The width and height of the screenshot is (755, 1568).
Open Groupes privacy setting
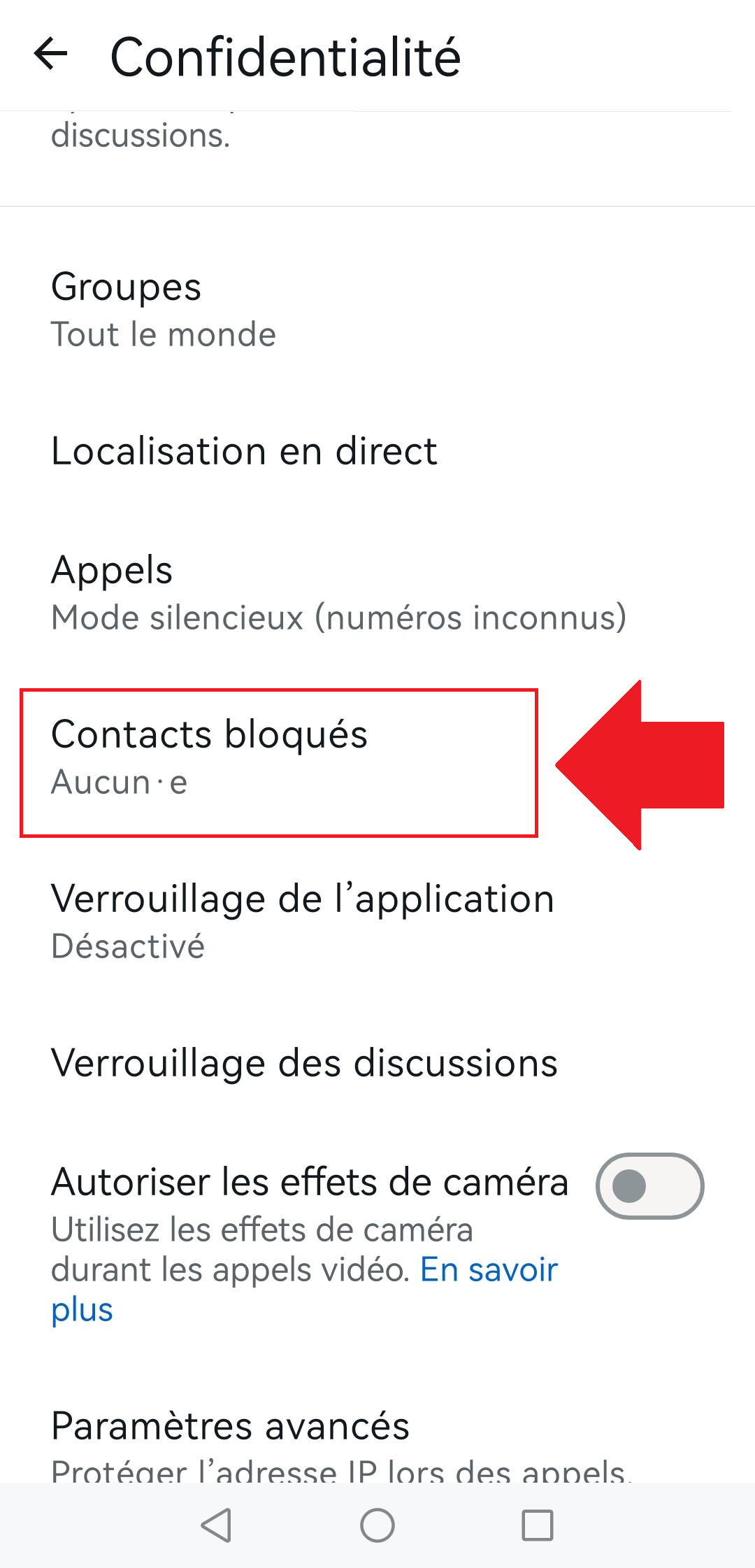280,310
